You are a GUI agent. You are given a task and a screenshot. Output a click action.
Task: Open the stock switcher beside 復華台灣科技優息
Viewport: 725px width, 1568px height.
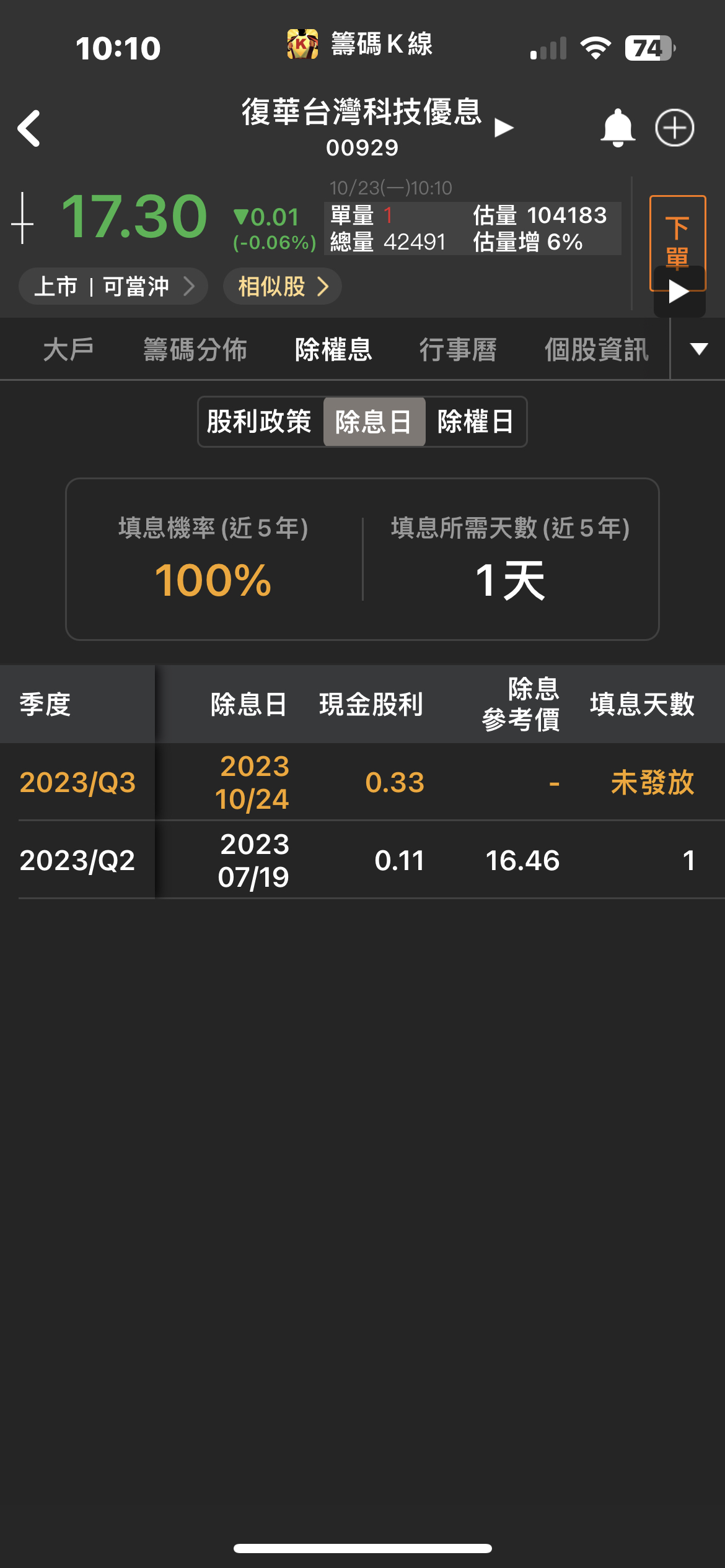click(504, 128)
